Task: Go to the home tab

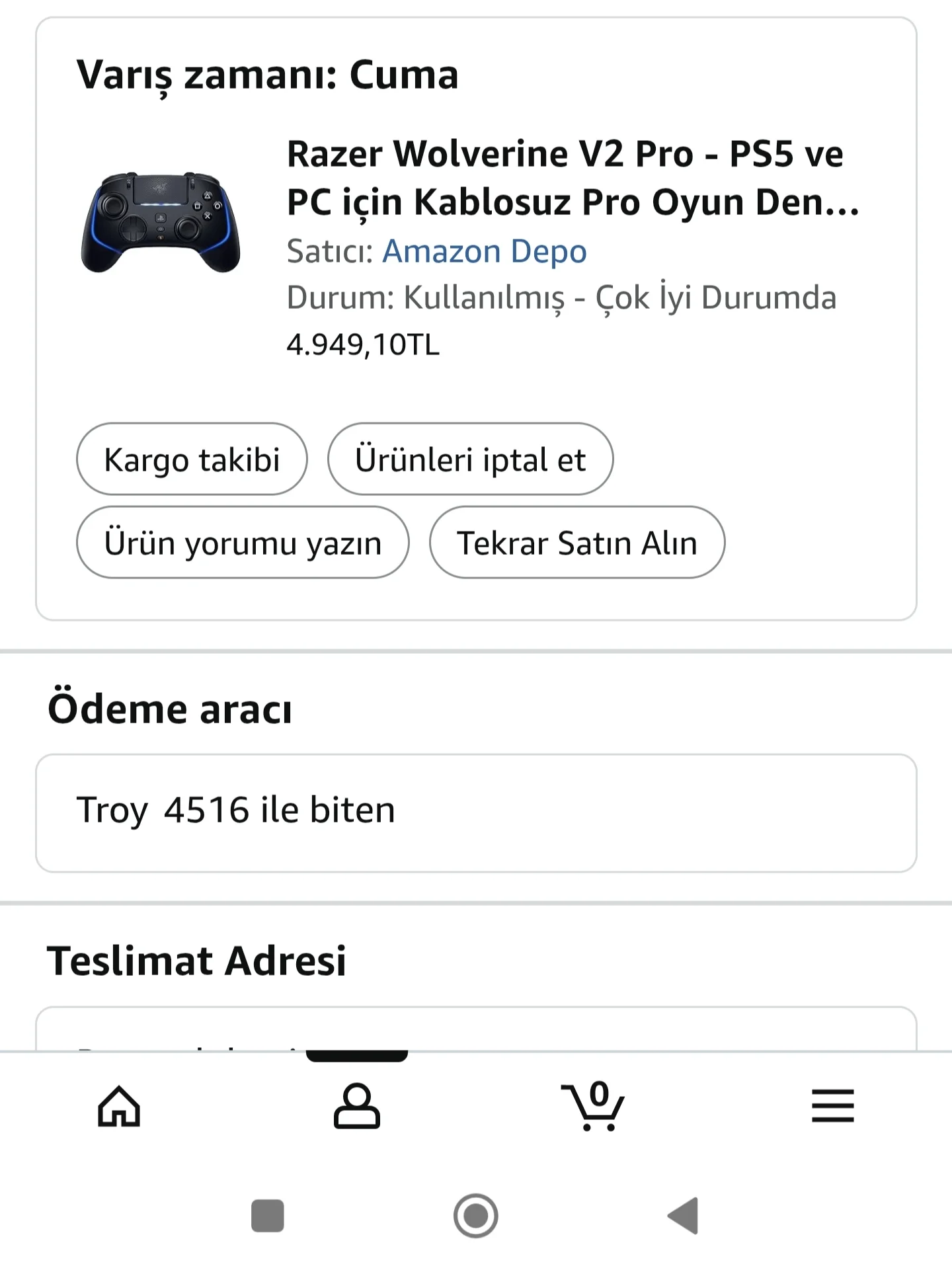Action: [119, 1106]
